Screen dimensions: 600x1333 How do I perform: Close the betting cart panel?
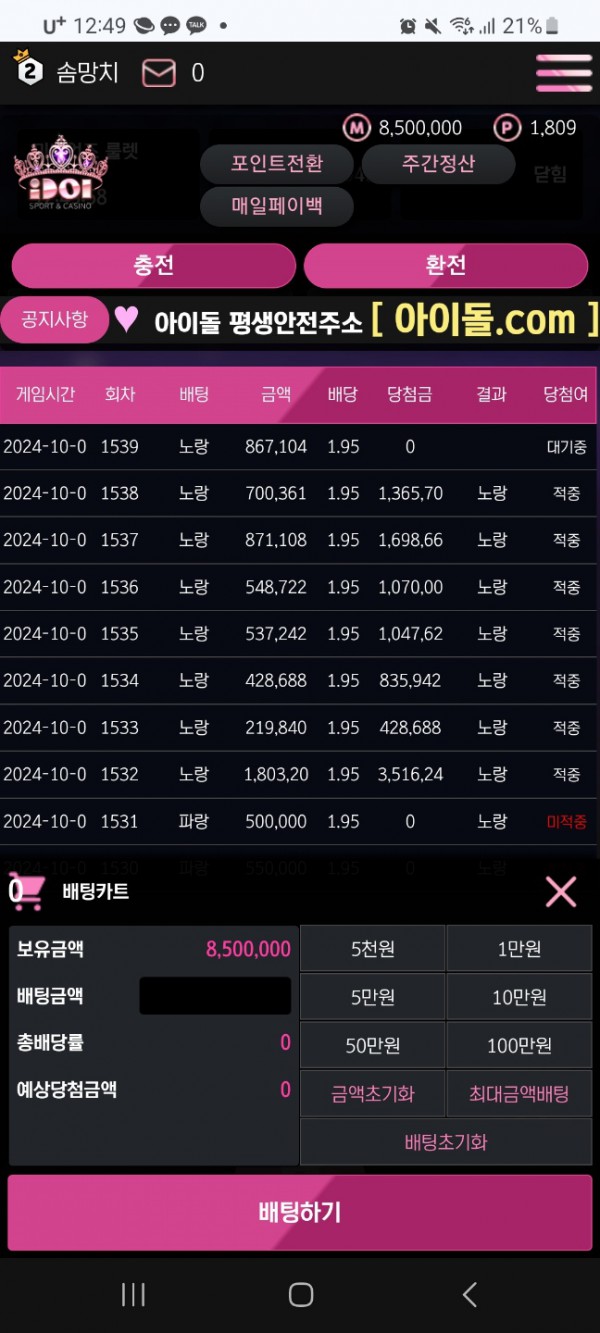(560, 891)
